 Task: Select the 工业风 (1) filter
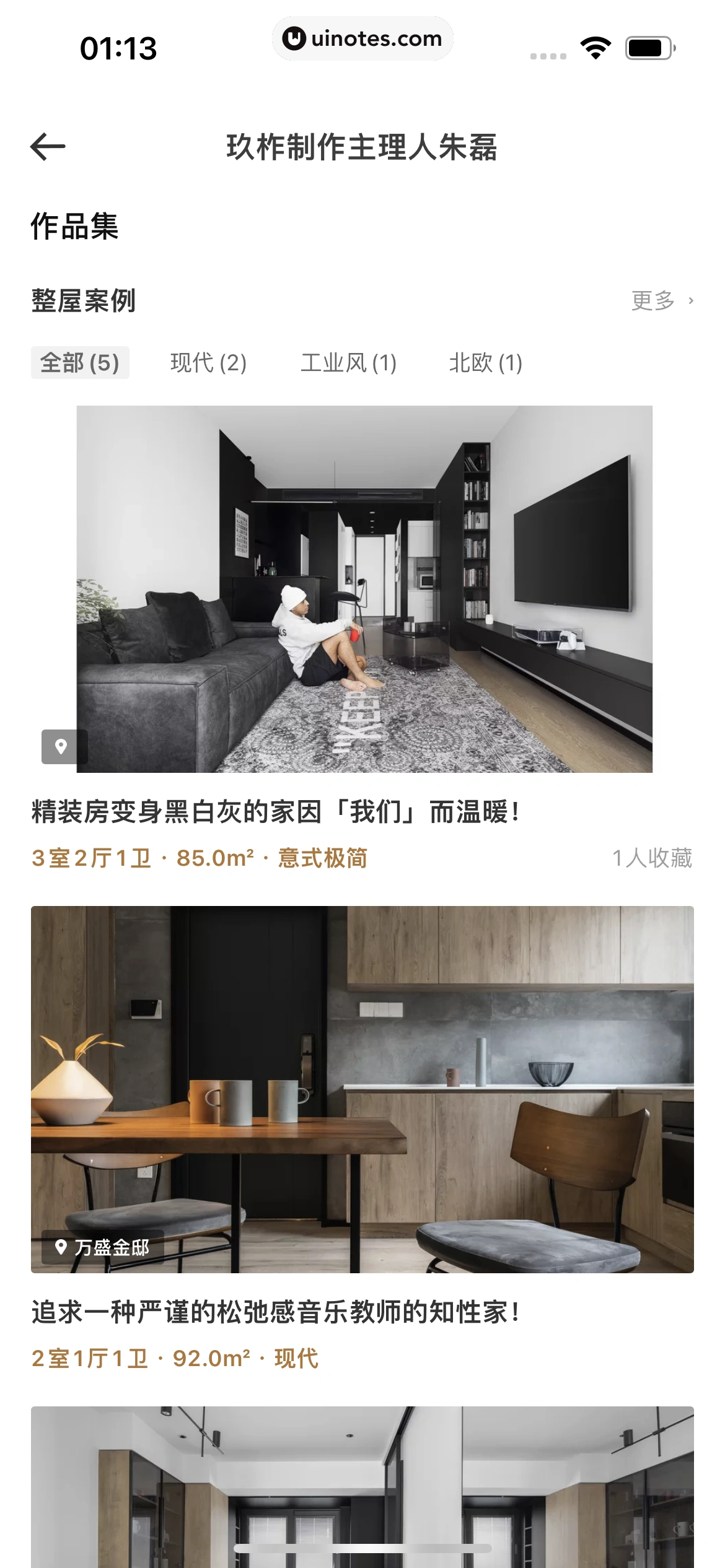coord(349,364)
